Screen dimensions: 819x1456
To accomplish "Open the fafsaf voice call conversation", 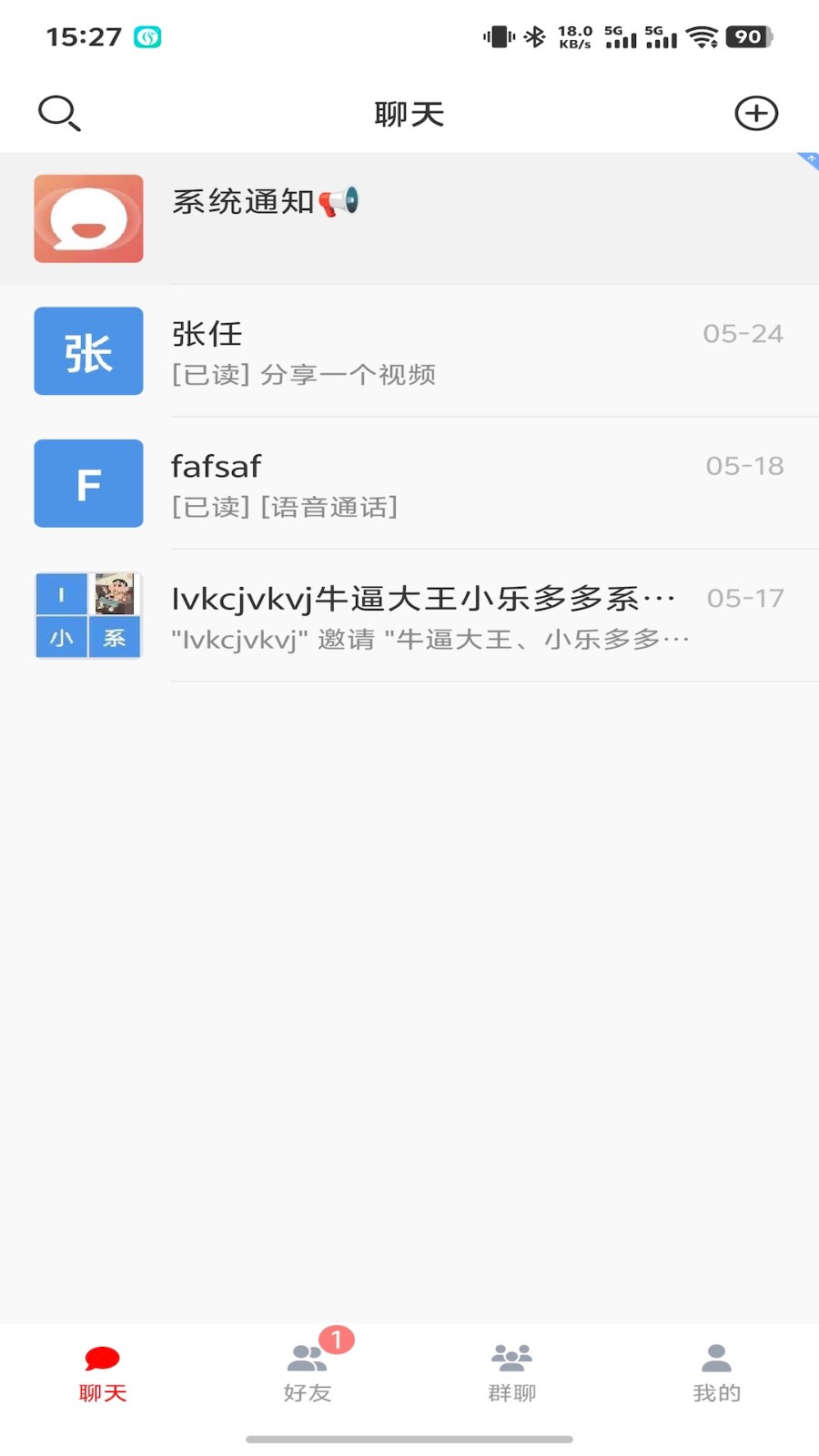I will click(409, 483).
